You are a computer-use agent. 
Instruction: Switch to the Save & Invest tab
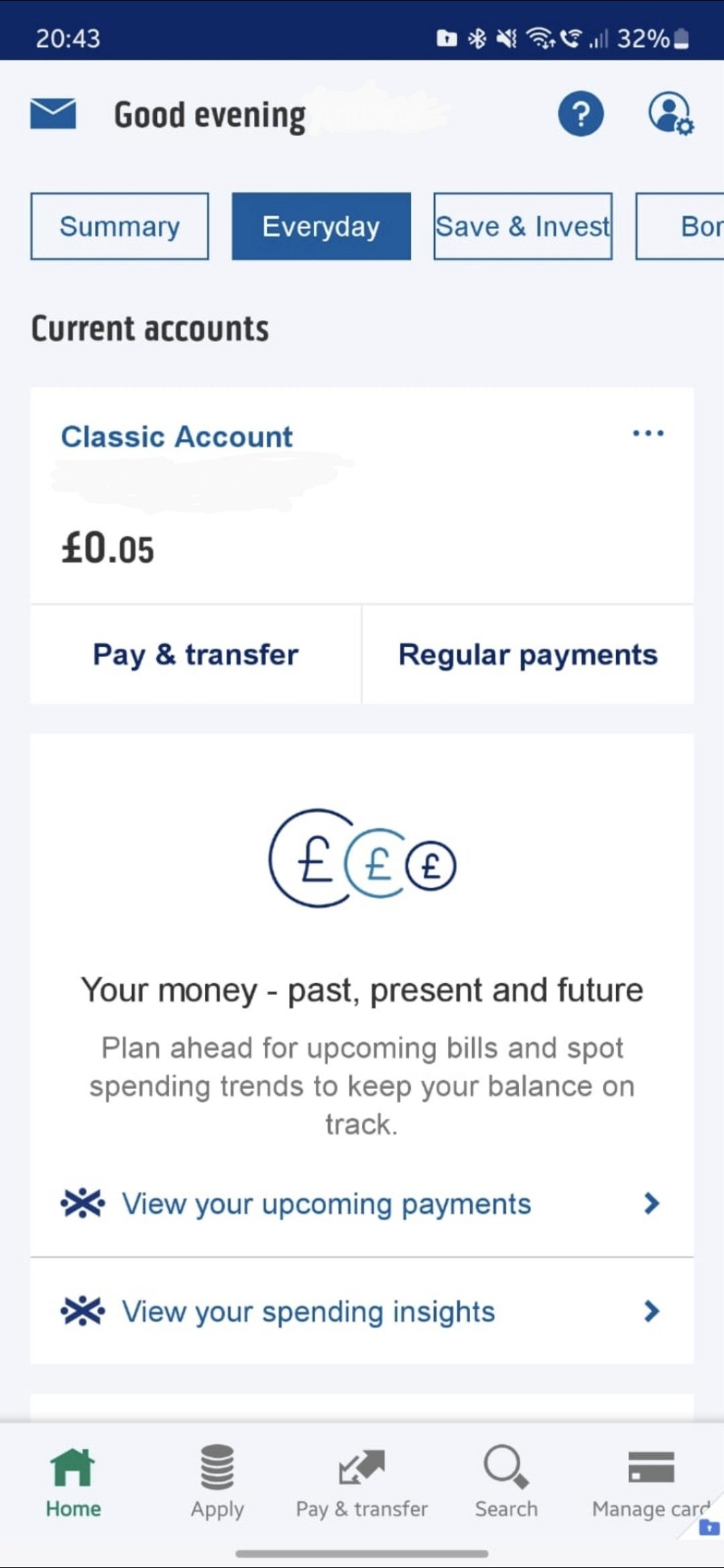click(x=523, y=226)
